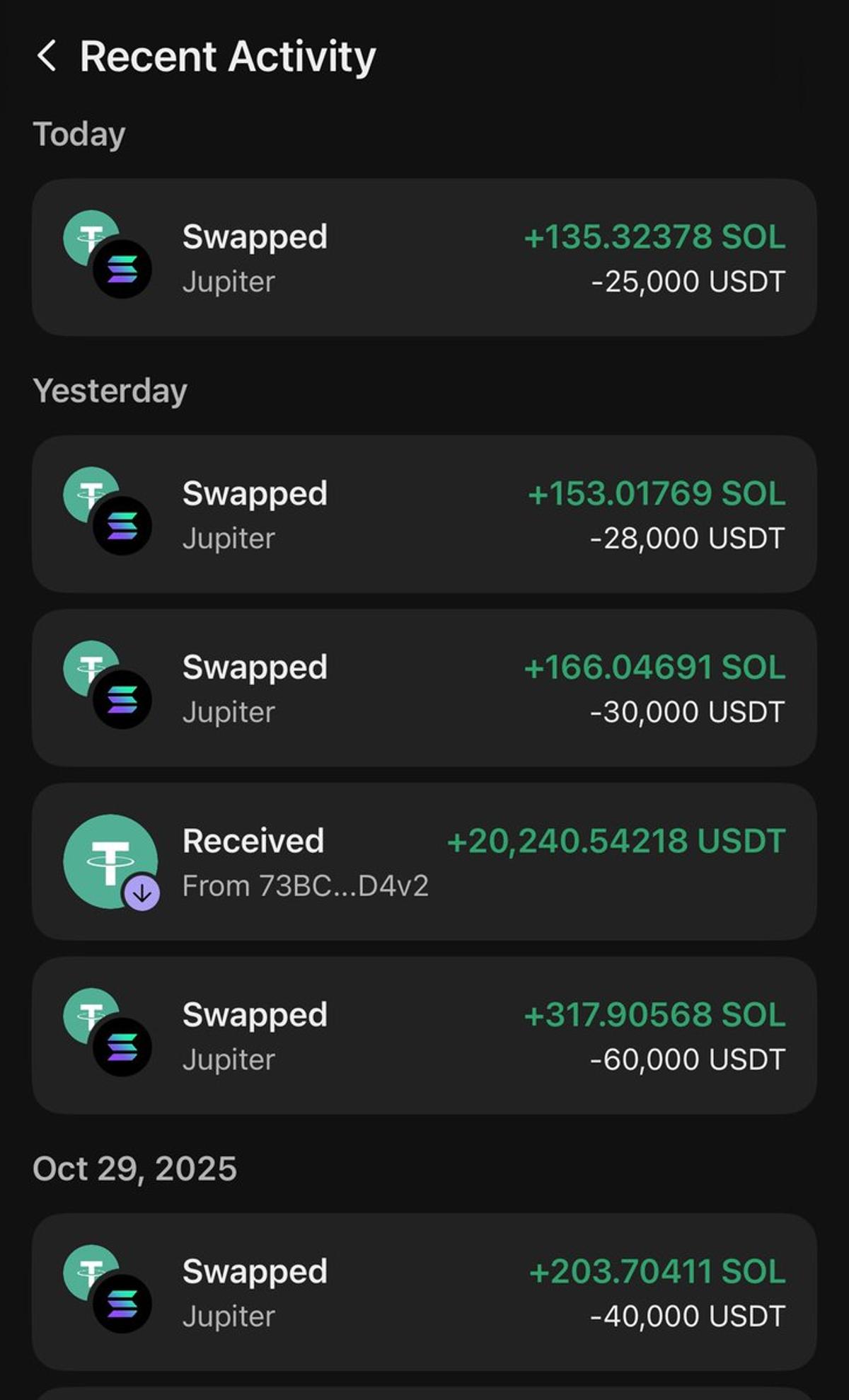
Task: Click the swap that received +317.90568 SOL
Action: point(424,1035)
